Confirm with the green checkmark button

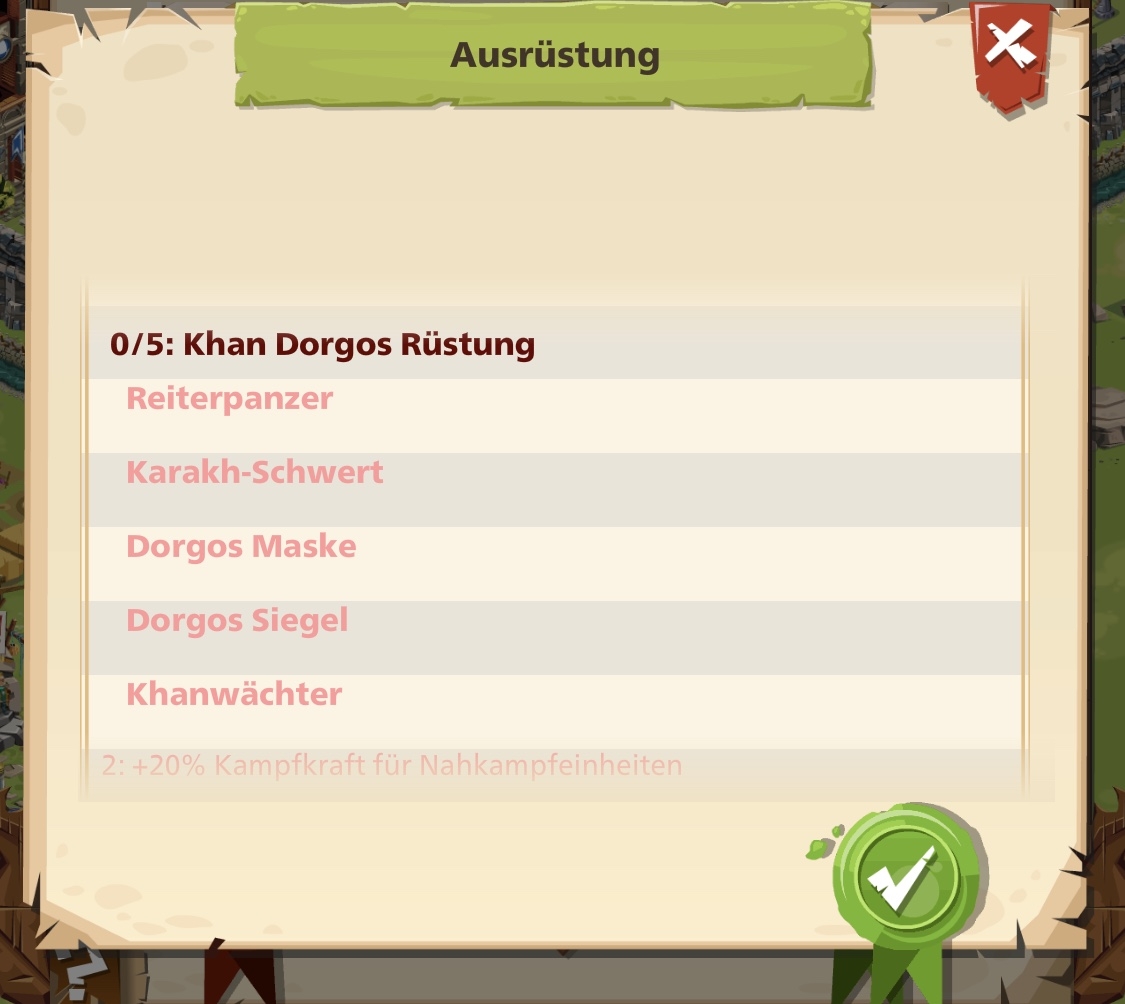(907, 876)
